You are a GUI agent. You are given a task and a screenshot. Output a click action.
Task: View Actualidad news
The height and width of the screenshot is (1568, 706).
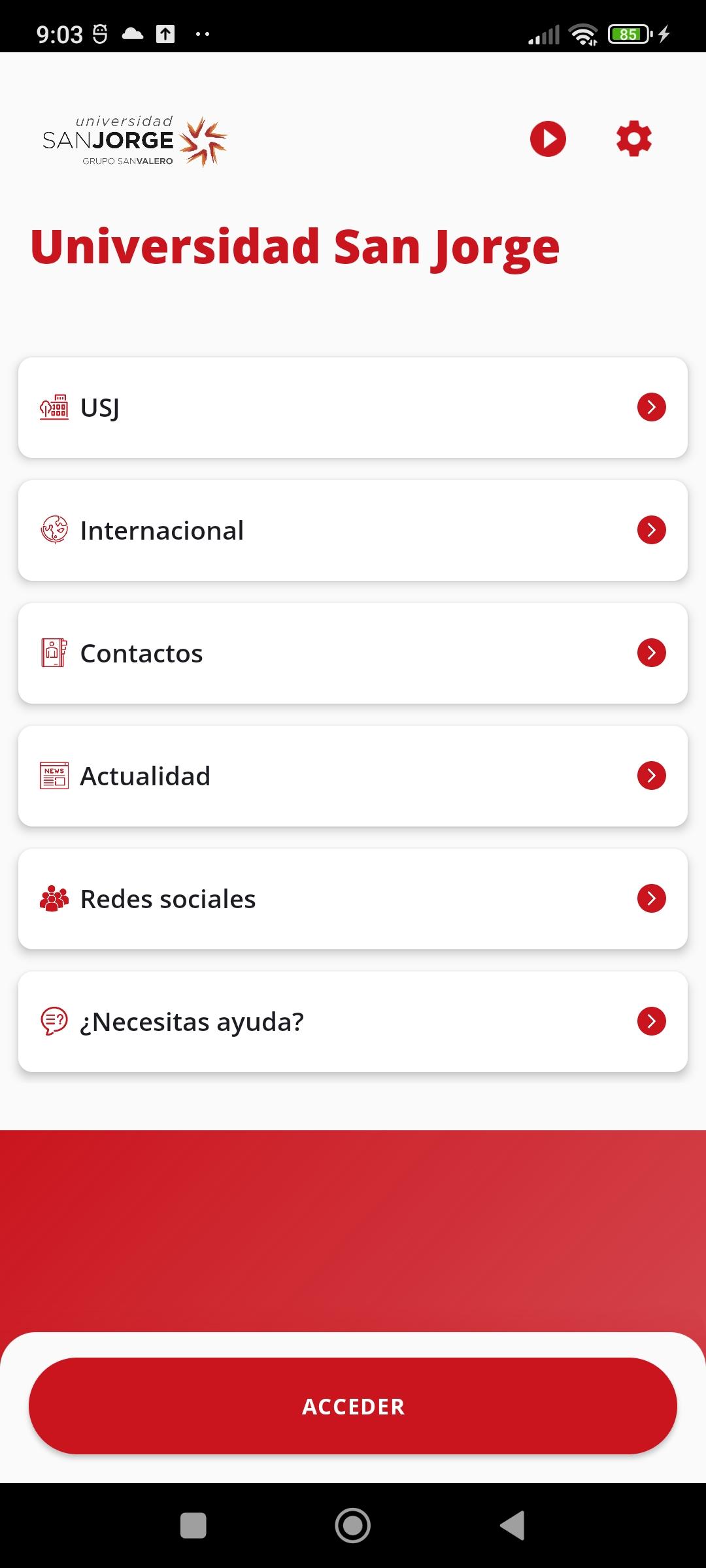click(353, 776)
